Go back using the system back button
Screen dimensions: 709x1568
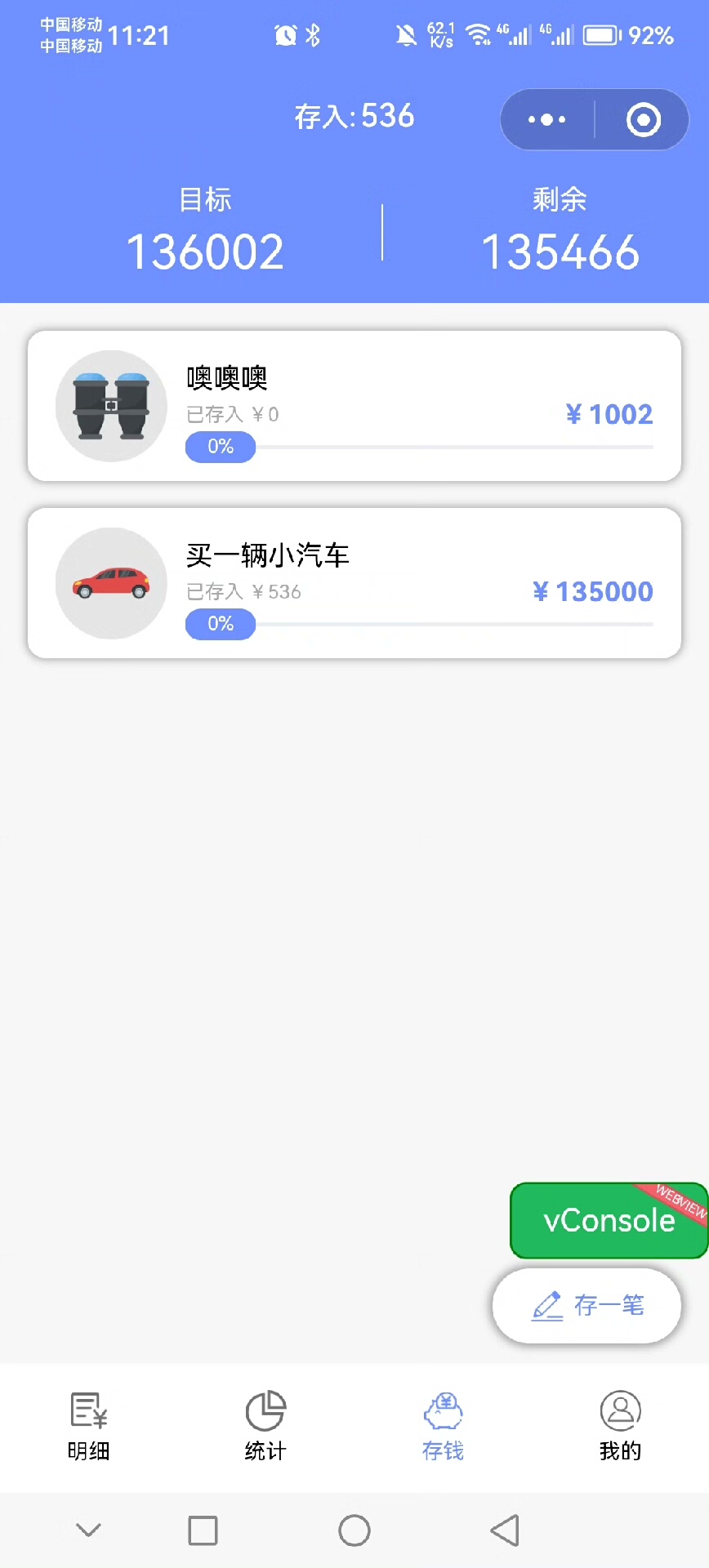505,1530
